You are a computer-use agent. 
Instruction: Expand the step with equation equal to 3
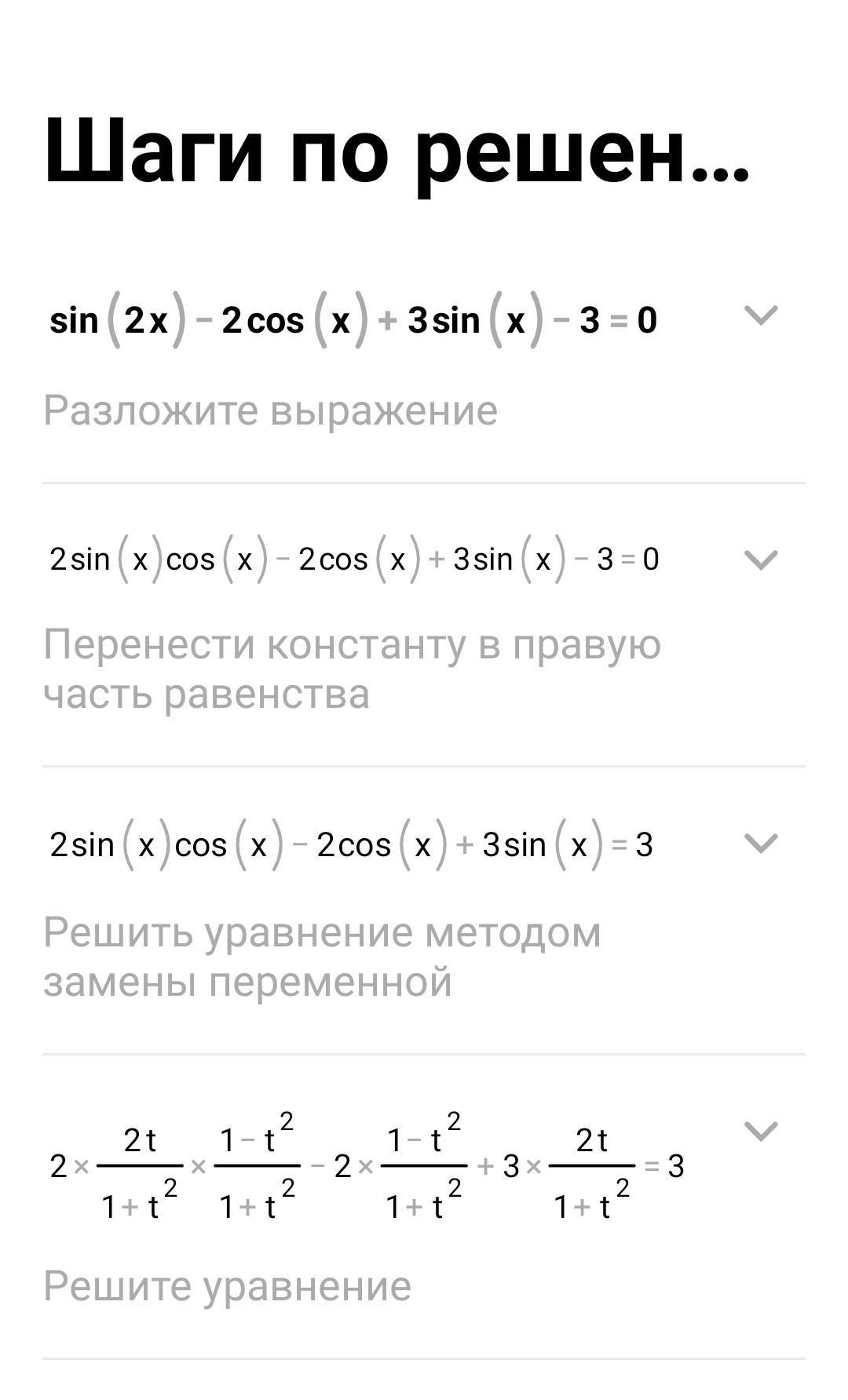(x=760, y=843)
